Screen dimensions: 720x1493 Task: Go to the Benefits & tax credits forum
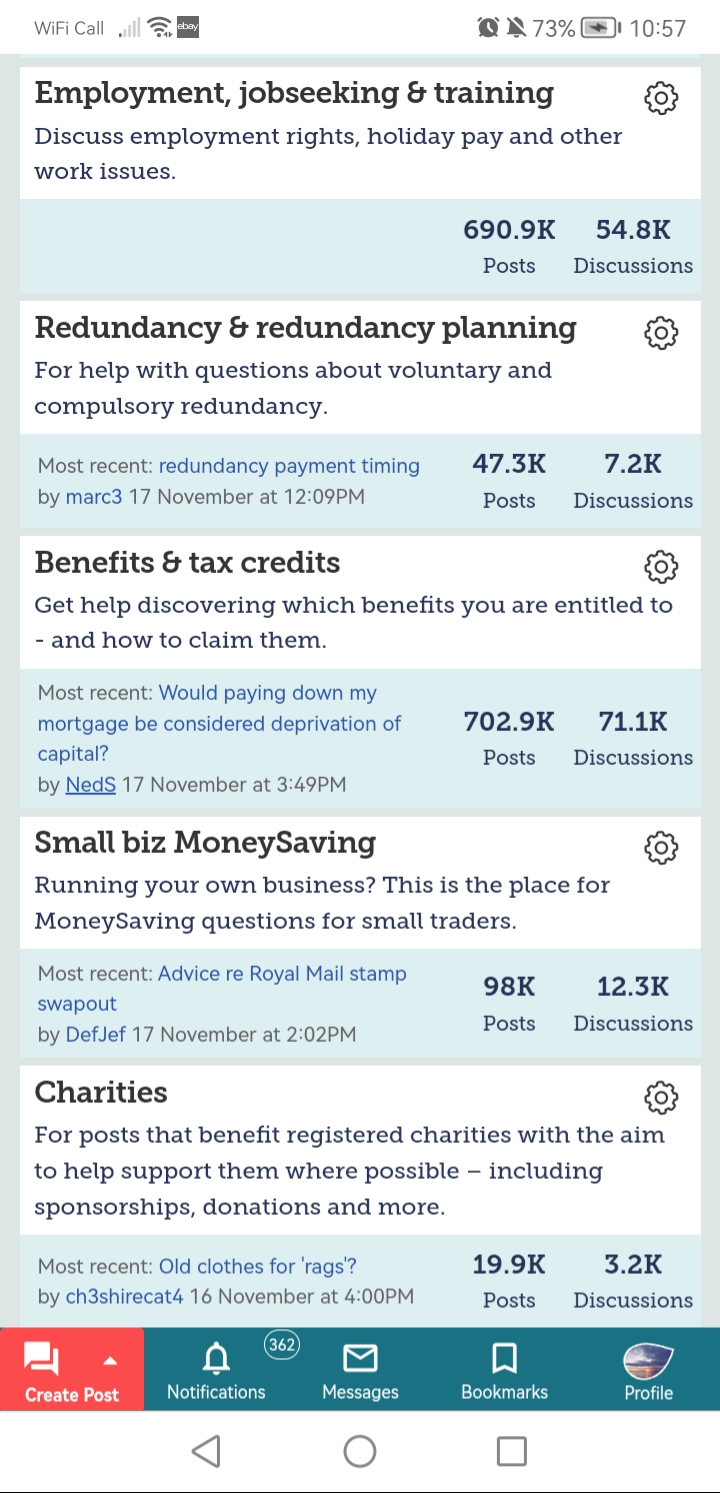tap(187, 563)
